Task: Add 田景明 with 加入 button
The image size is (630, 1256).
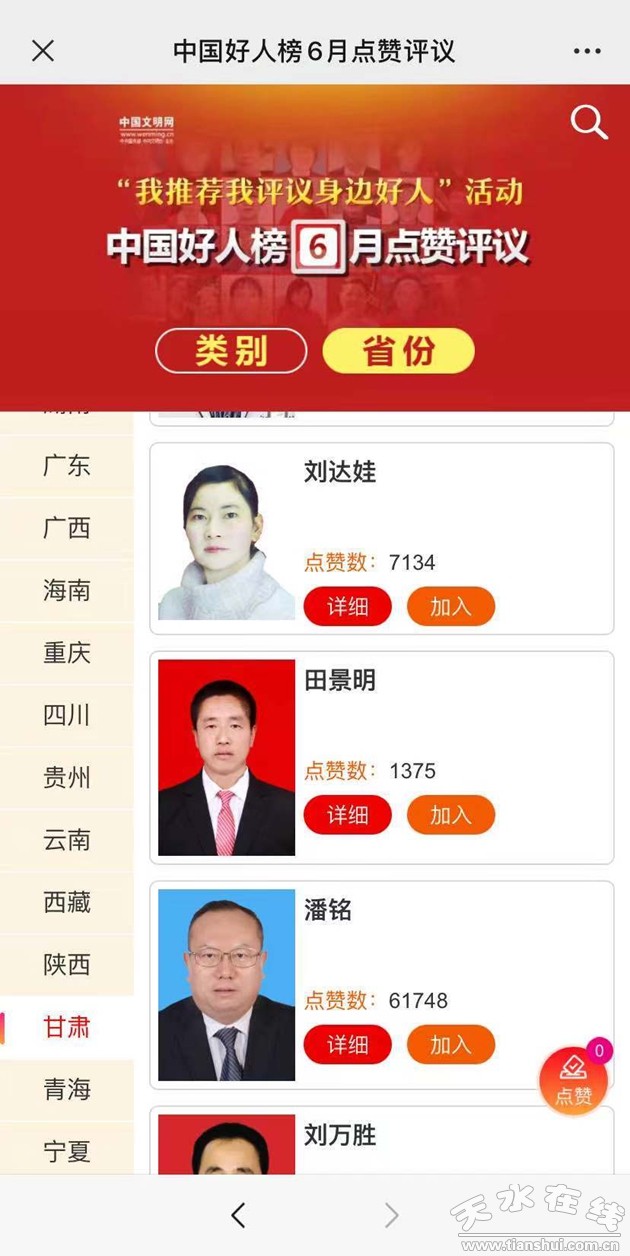Action: click(x=450, y=815)
